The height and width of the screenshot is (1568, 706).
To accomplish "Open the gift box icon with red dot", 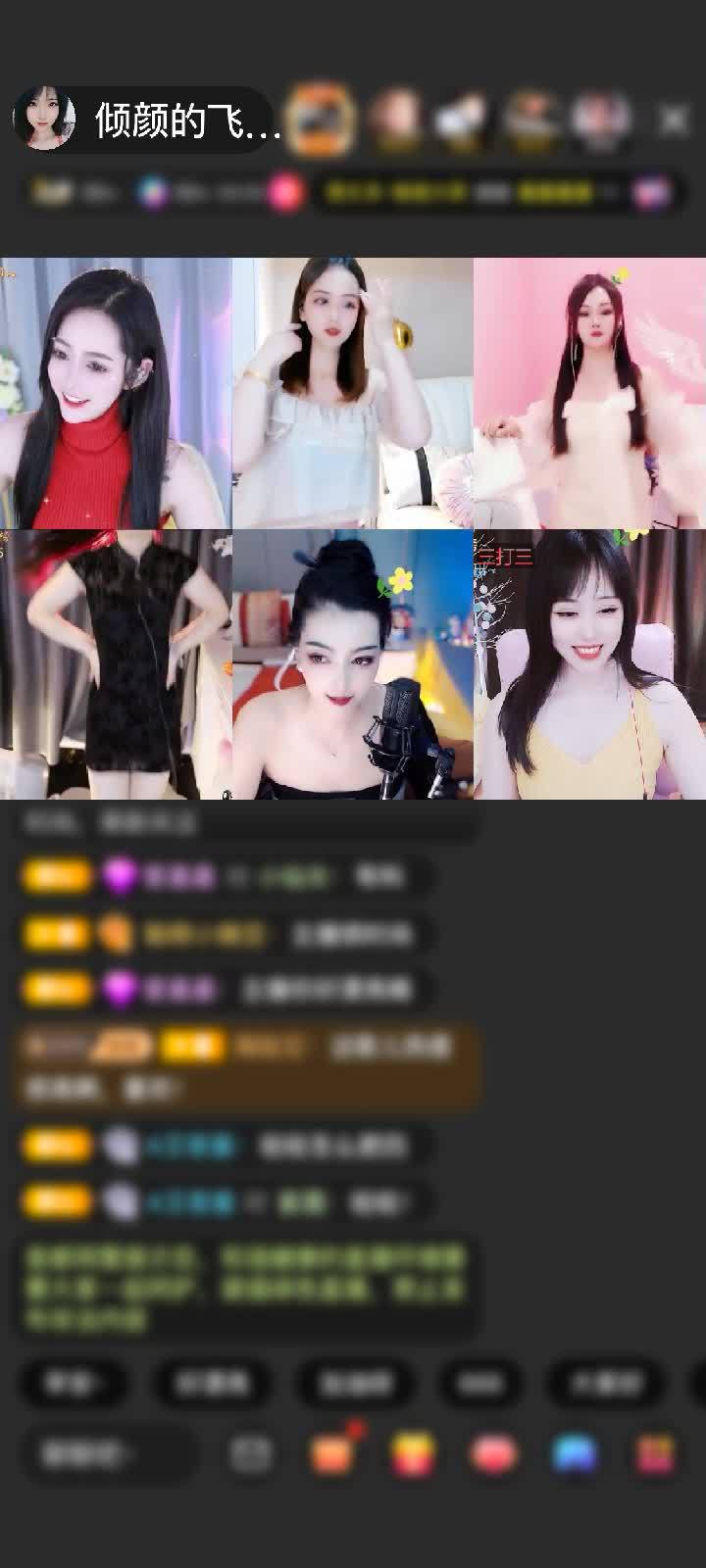I will [x=332, y=1453].
